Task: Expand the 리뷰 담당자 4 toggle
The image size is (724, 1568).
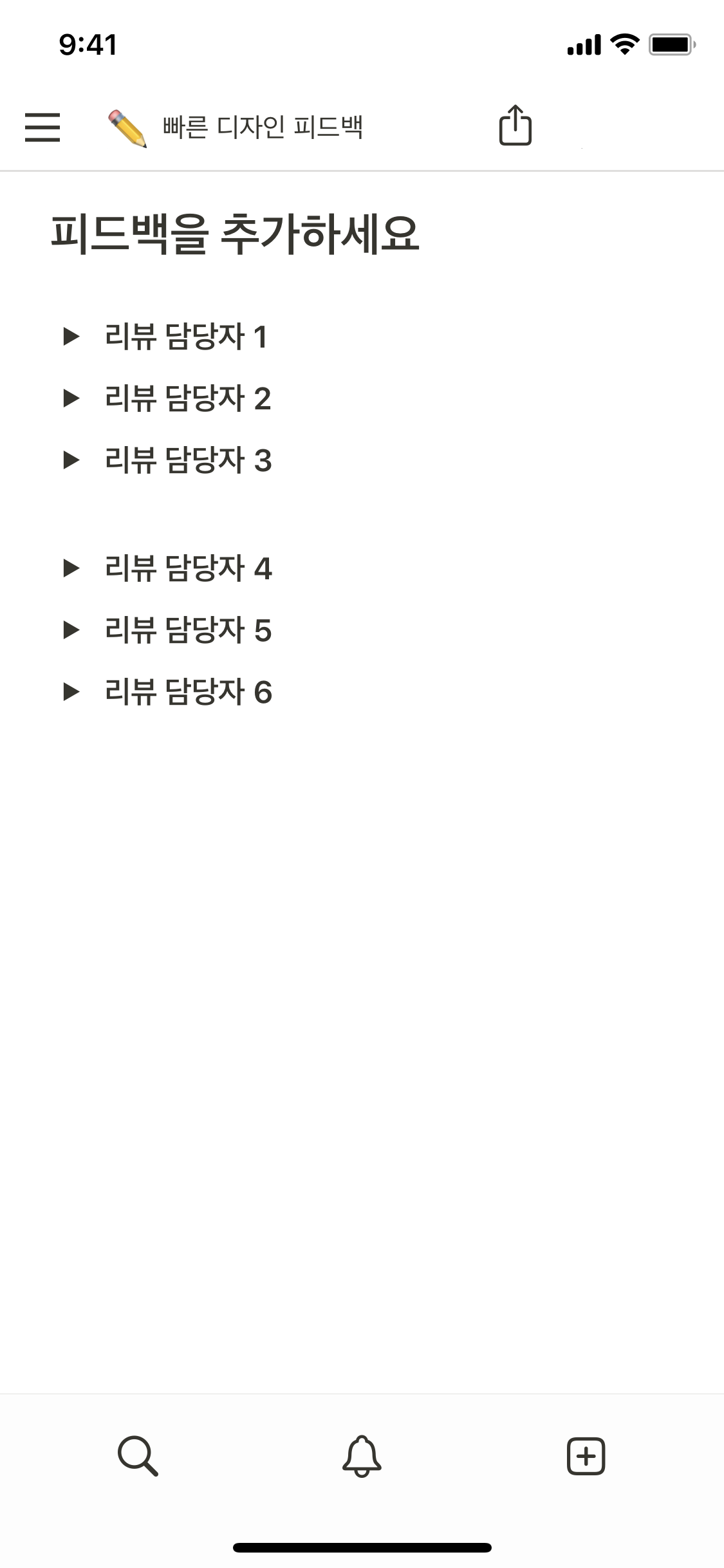Action: pyautogui.click(x=71, y=568)
